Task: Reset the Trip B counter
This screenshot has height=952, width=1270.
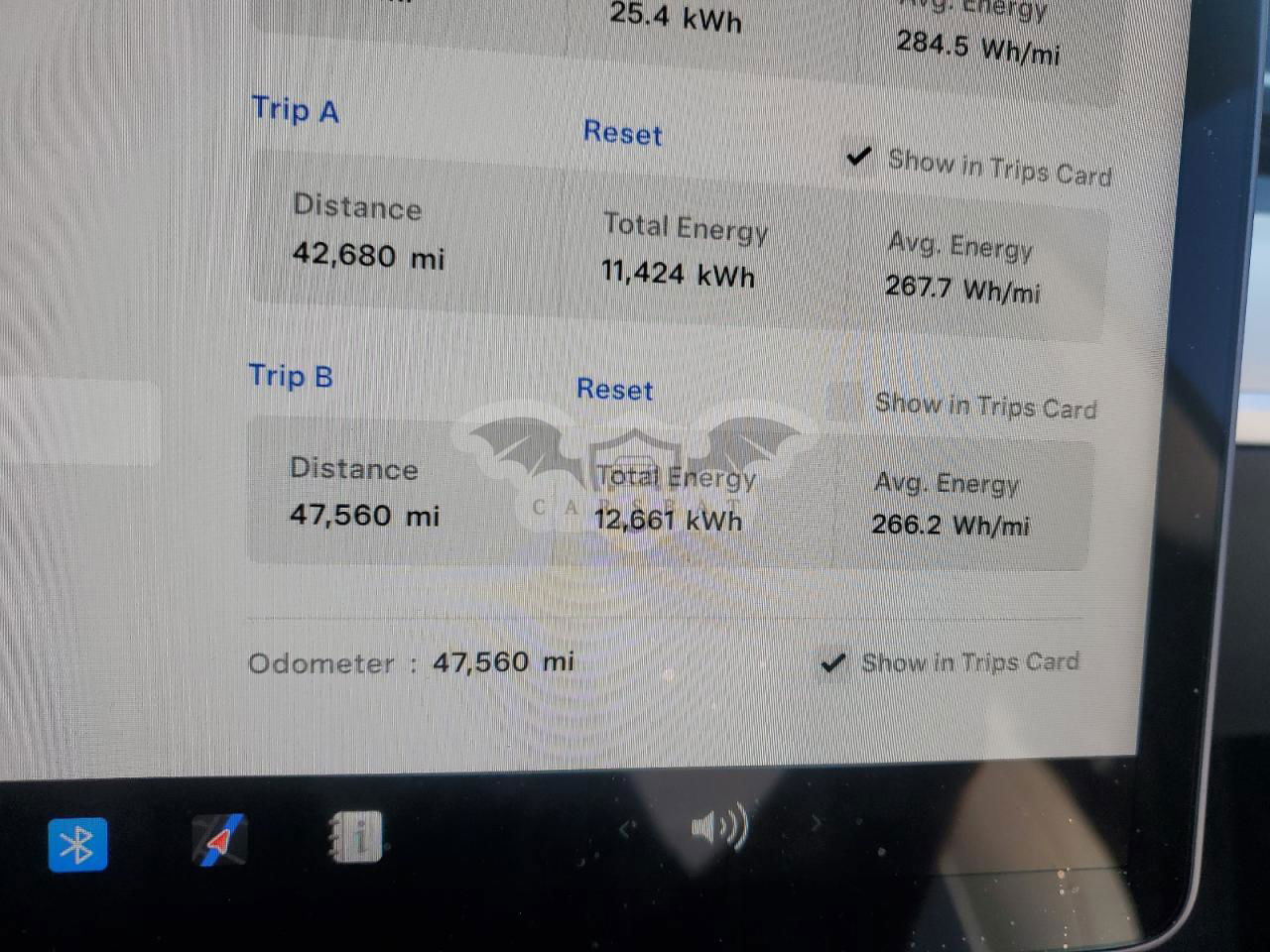Action: tap(614, 389)
